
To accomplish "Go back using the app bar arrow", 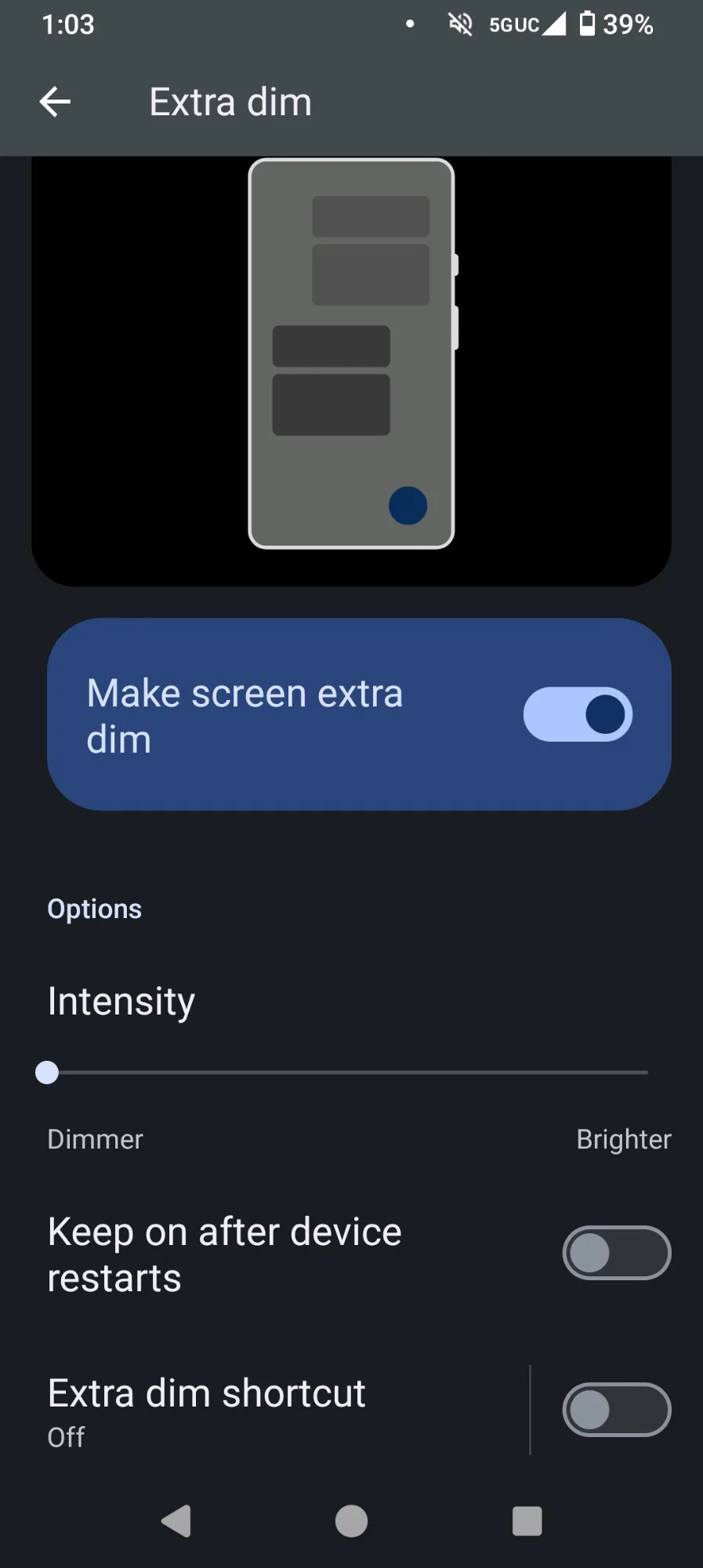I will click(x=55, y=102).
